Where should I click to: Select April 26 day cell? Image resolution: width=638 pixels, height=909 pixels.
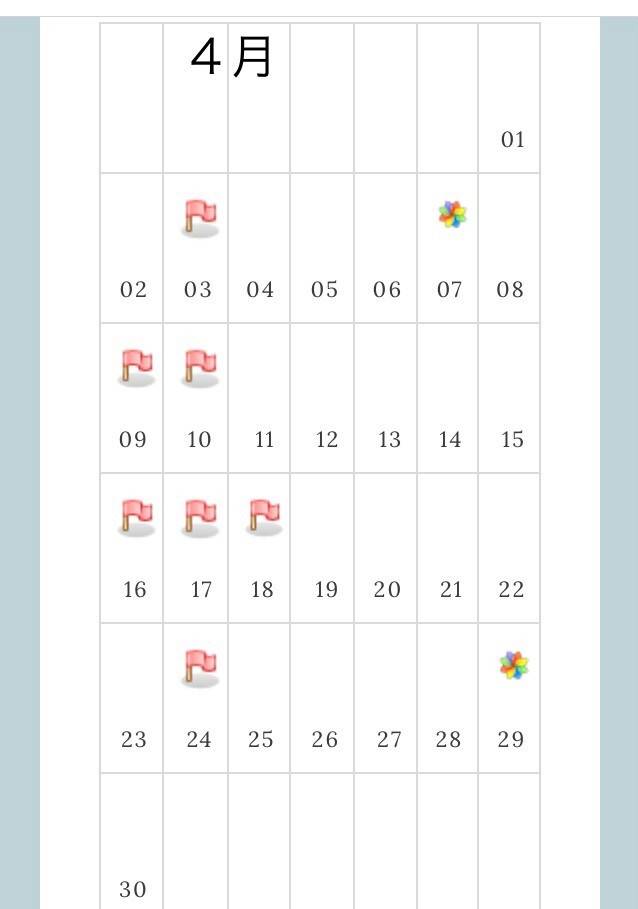324,700
